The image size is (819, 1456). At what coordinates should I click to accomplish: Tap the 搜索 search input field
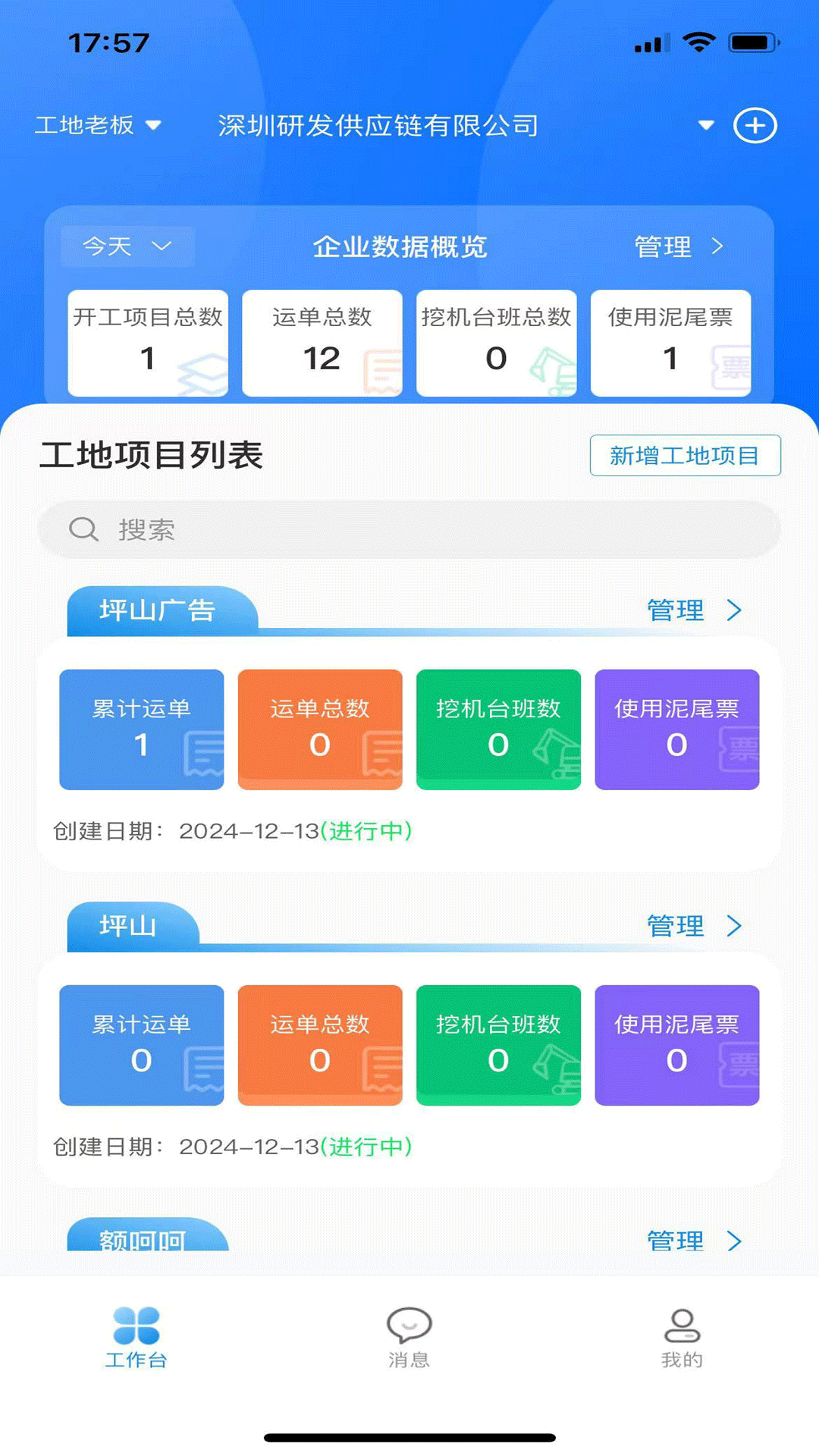point(303,529)
